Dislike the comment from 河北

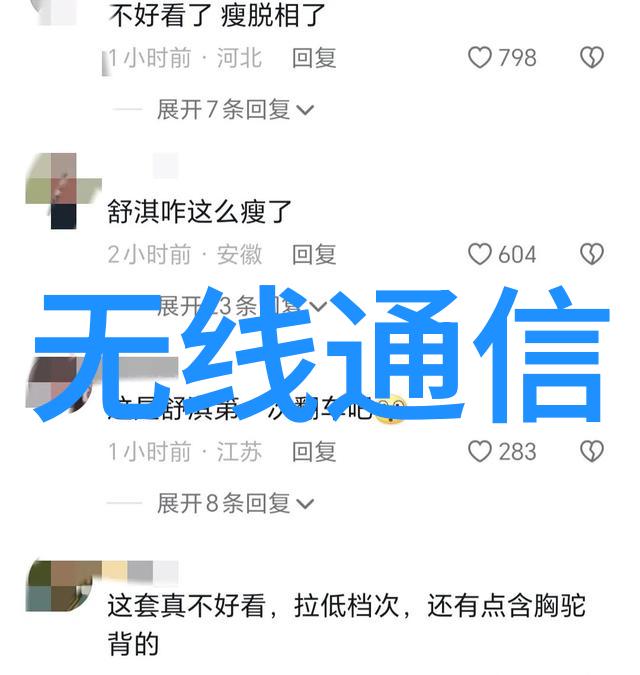pos(592,58)
